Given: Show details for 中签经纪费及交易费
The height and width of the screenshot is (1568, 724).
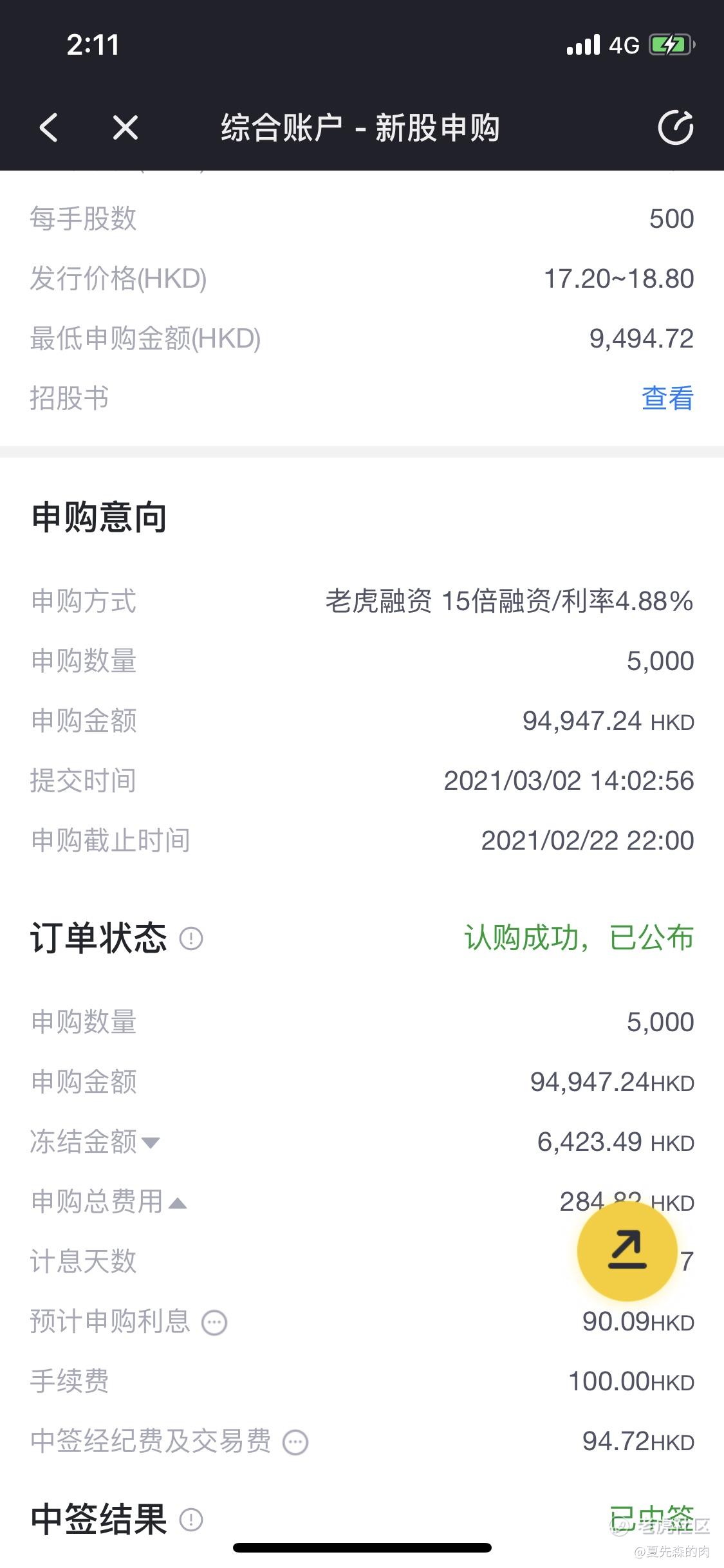Looking at the screenshot, I should point(295,1442).
